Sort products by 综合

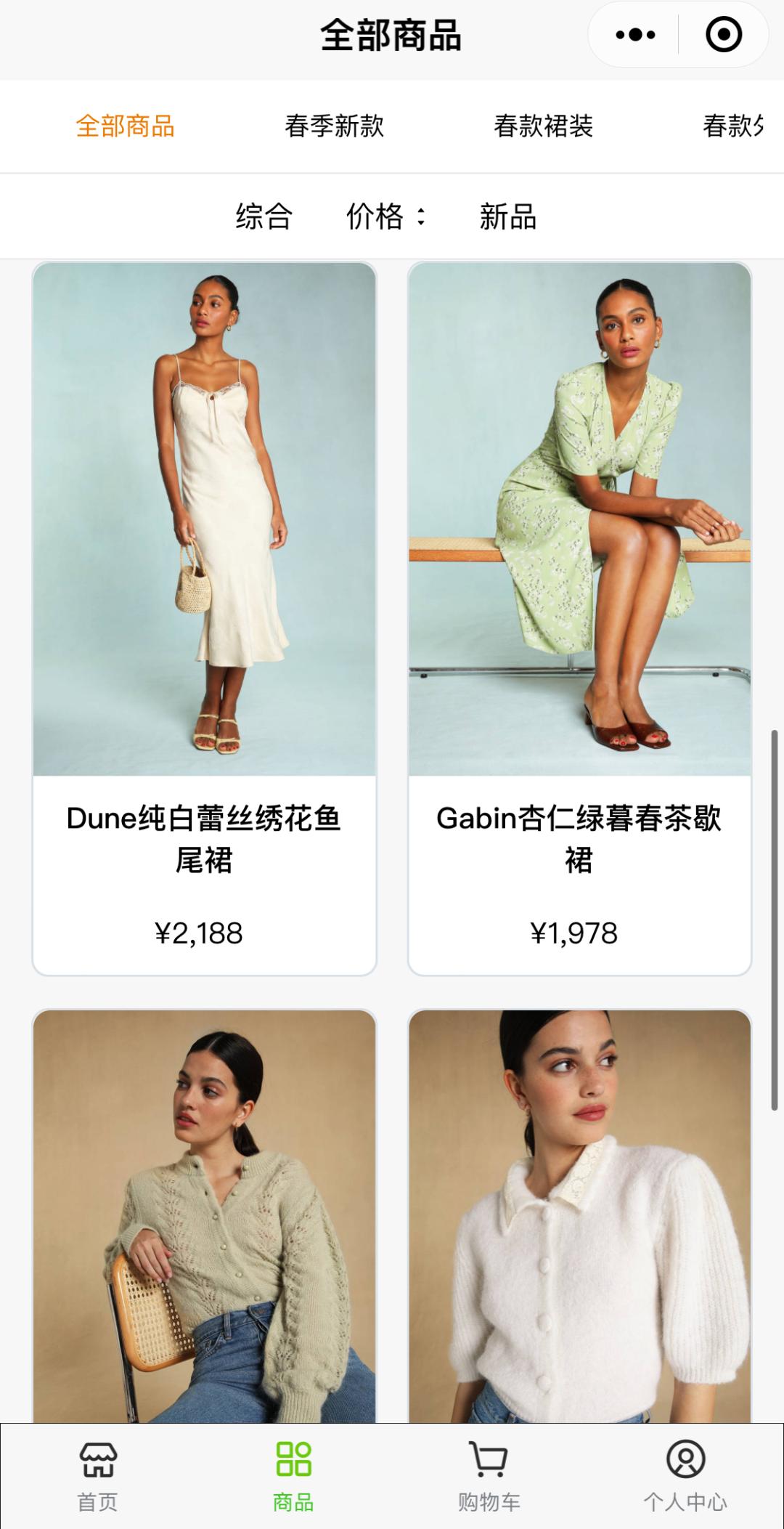(263, 216)
